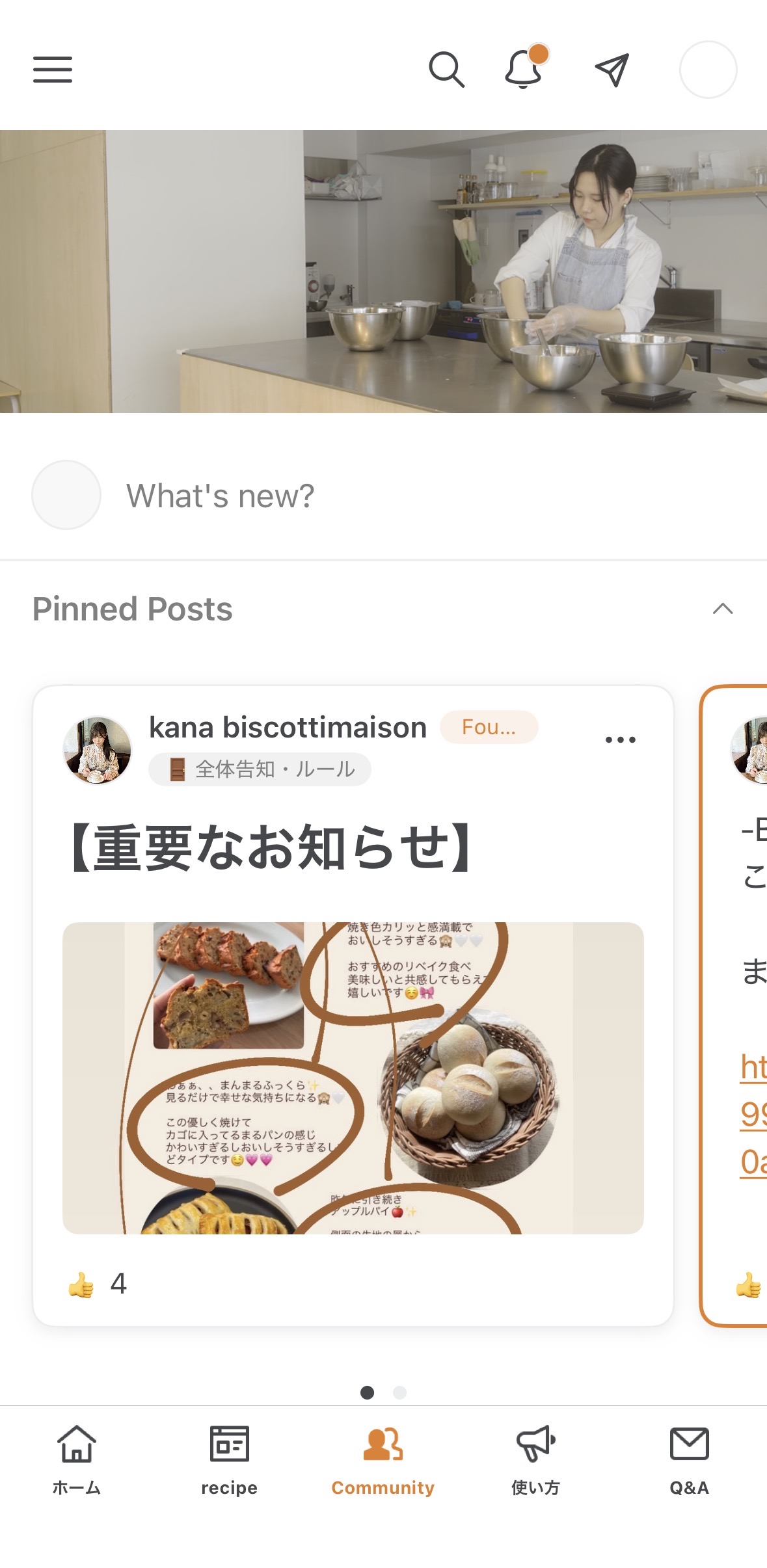Open profile avatar in top bar
Viewport: 767px width, 1568px height.
pyautogui.click(x=708, y=70)
